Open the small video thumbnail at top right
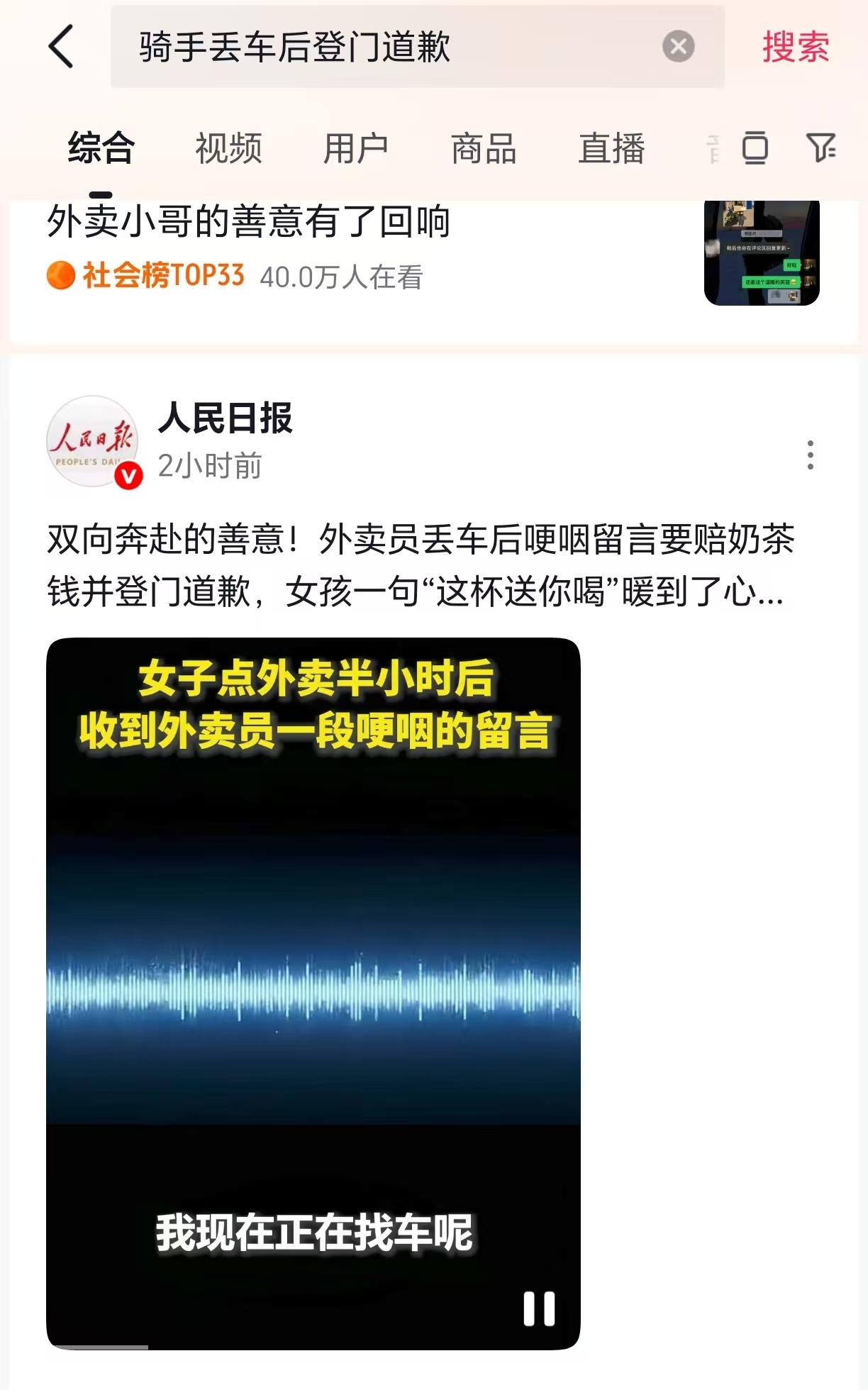The image size is (868, 1390). (762, 253)
